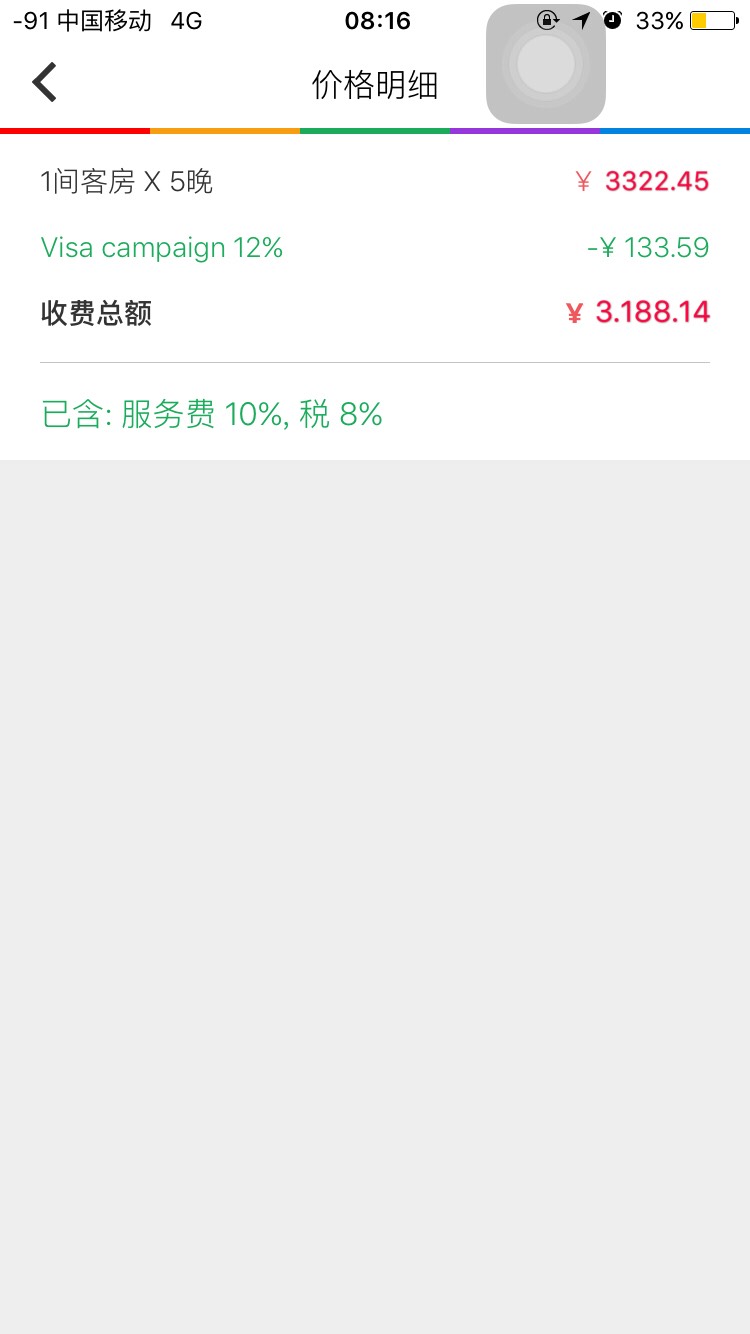
Task: Select the Visa campaign 12% discount row
Action: 162,247
